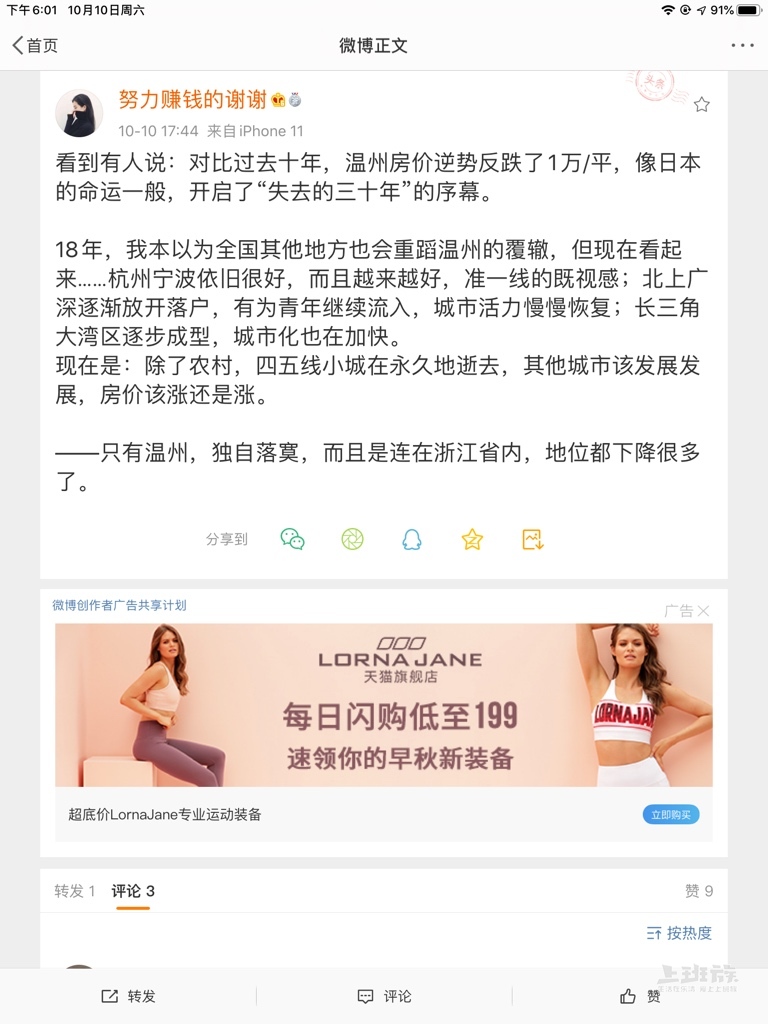Open the three-dot overflow menu
Viewport: 768px width, 1024px height.
point(742,46)
